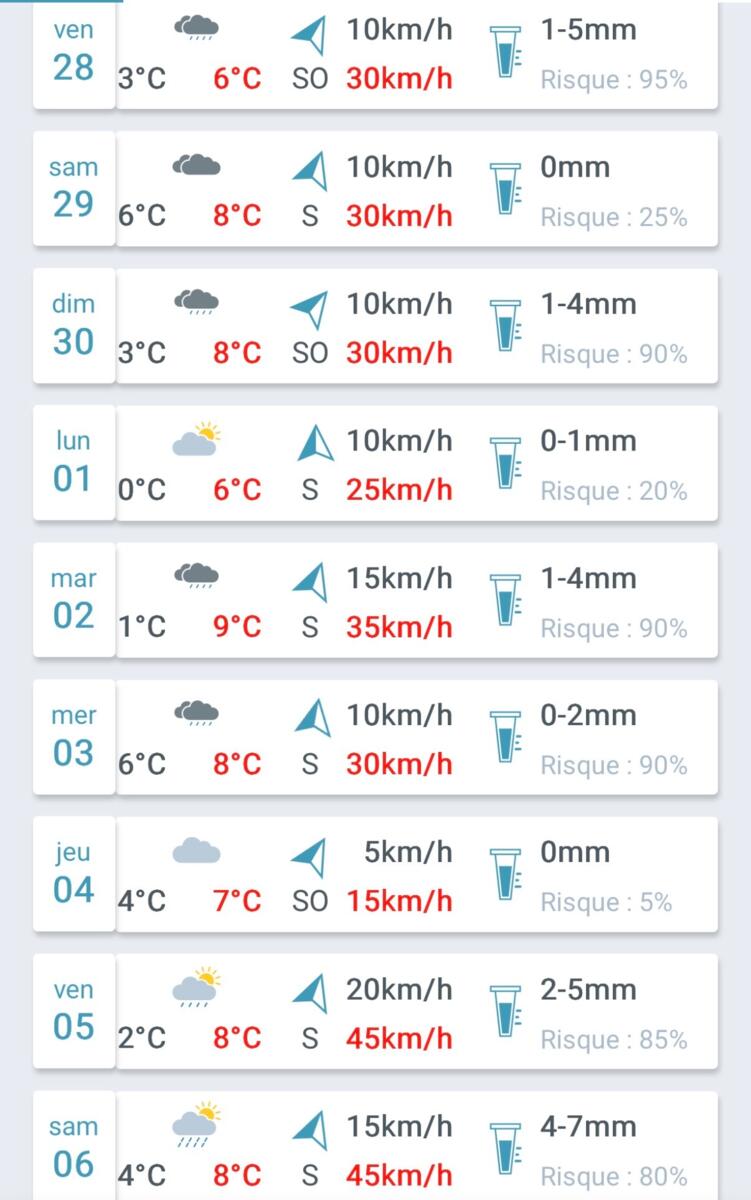View the jeu 04 forecast
751x1200 pixels.
(x=375, y=875)
